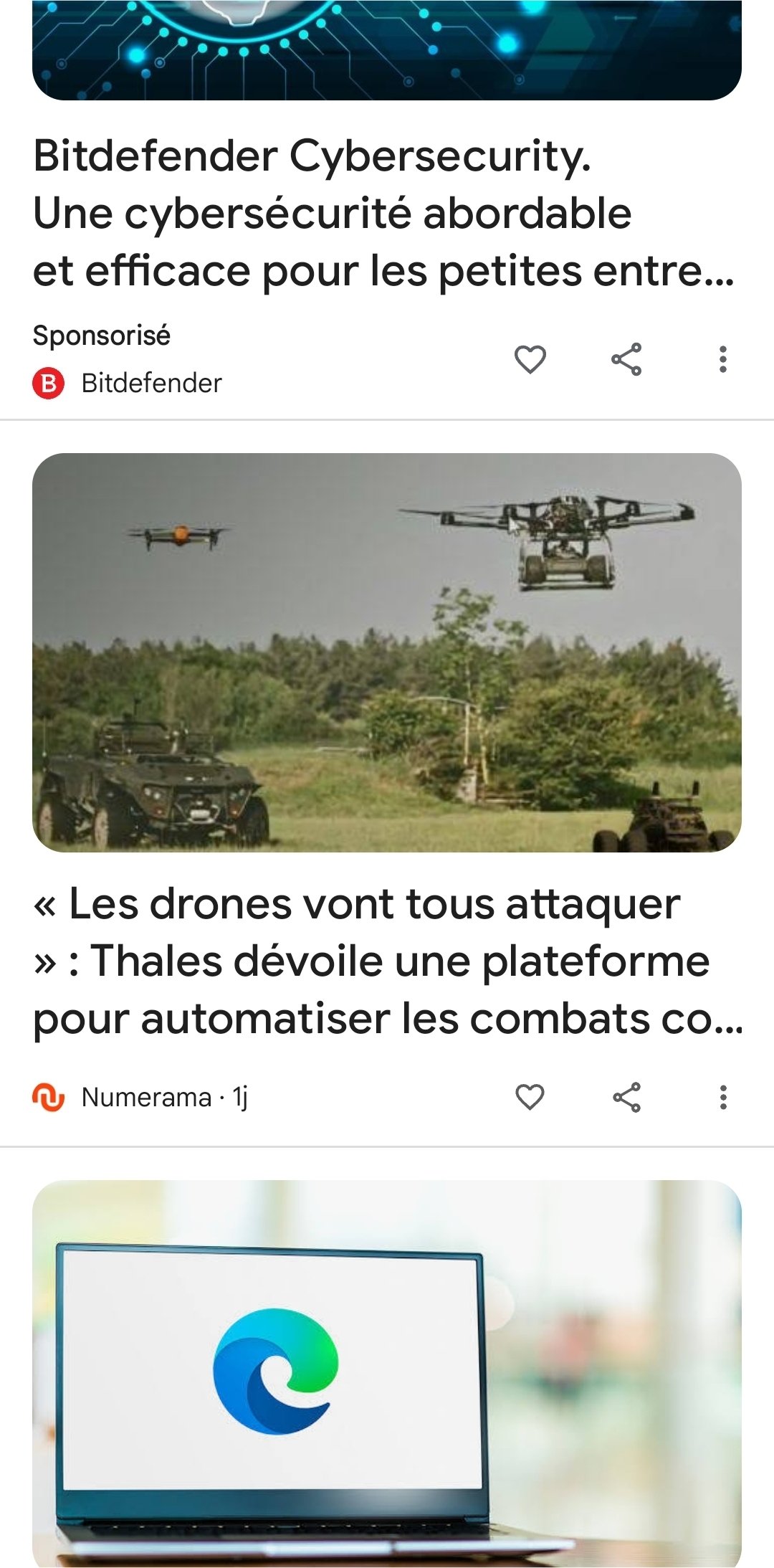Like the Bitdefender sponsored post

pos(530,359)
